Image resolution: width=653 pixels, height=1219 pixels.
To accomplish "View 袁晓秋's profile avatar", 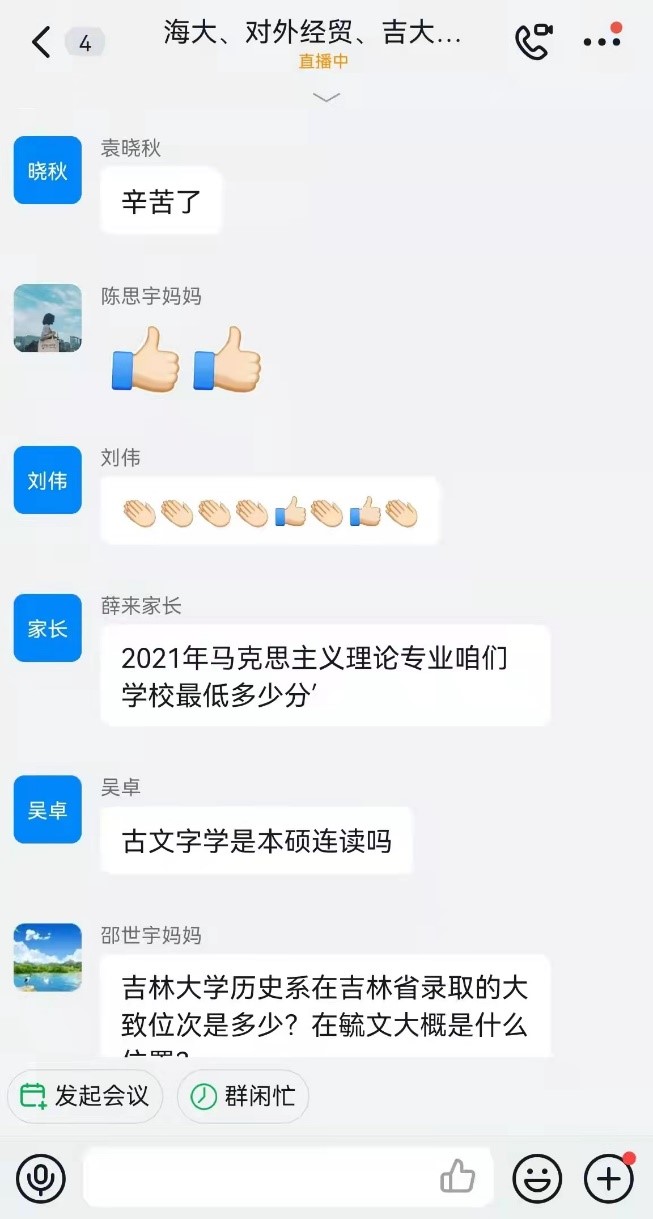I will pyautogui.click(x=47, y=170).
